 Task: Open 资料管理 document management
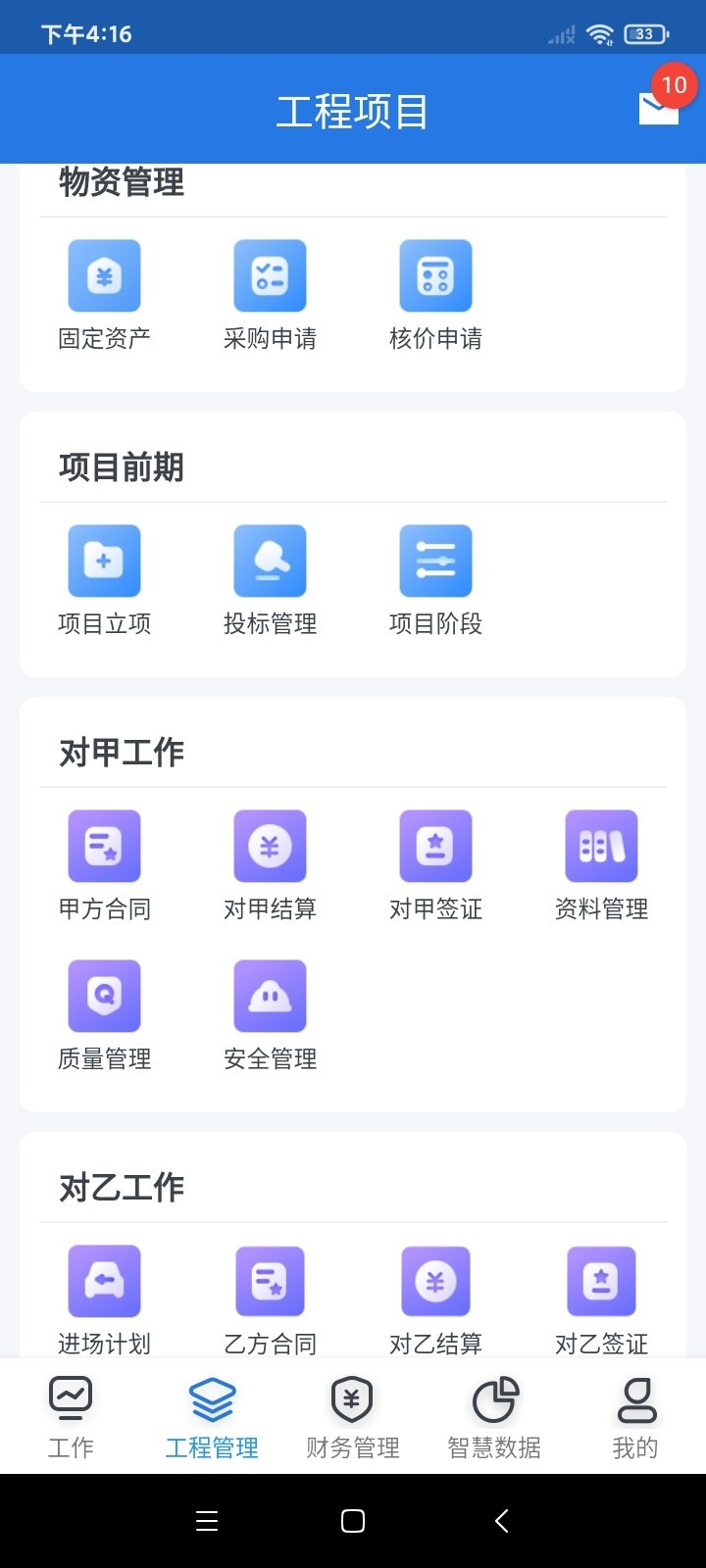click(x=601, y=845)
